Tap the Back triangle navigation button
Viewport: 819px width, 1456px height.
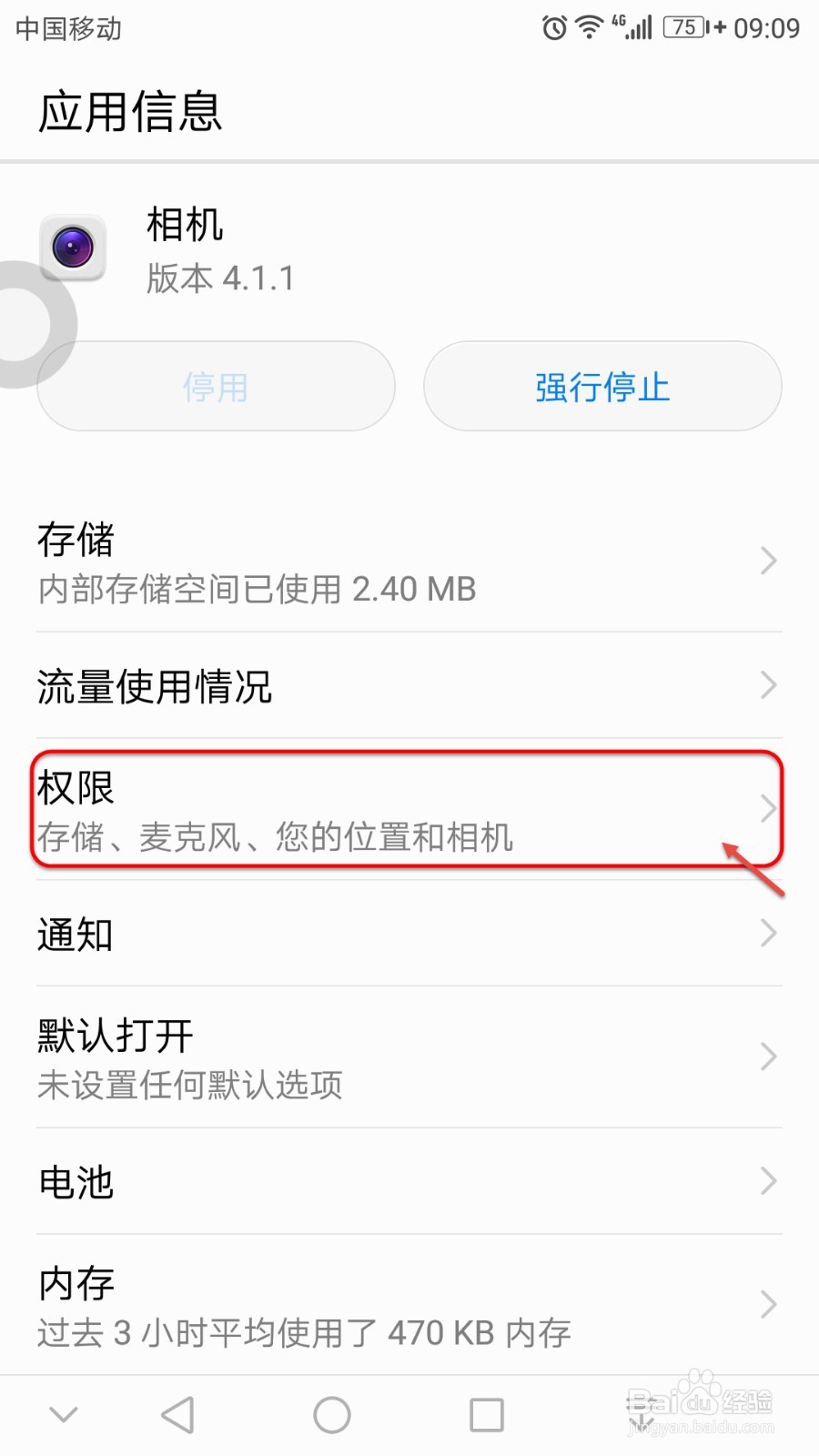coord(178,1415)
